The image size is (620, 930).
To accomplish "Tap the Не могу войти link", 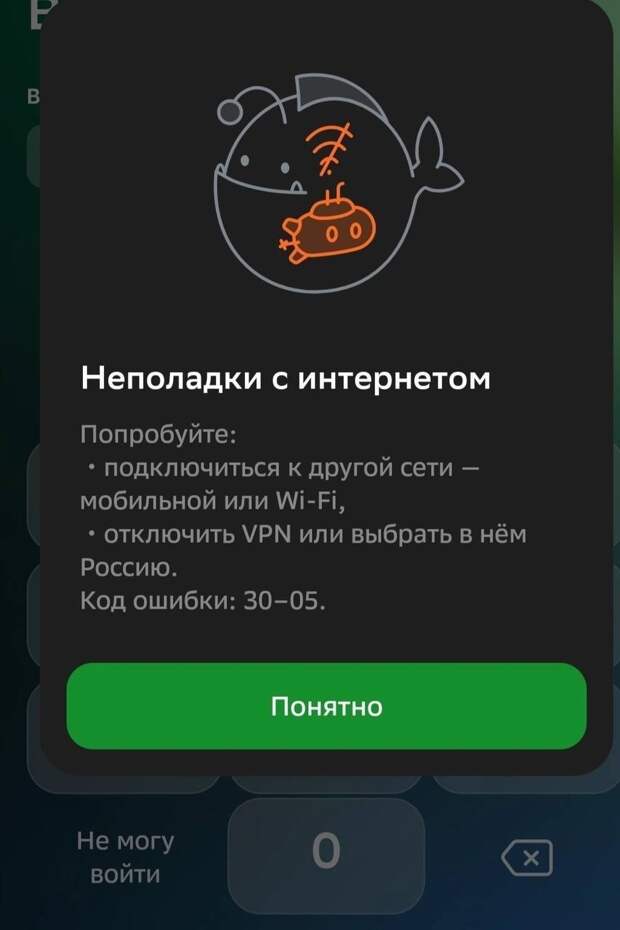I will tap(125, 858).
